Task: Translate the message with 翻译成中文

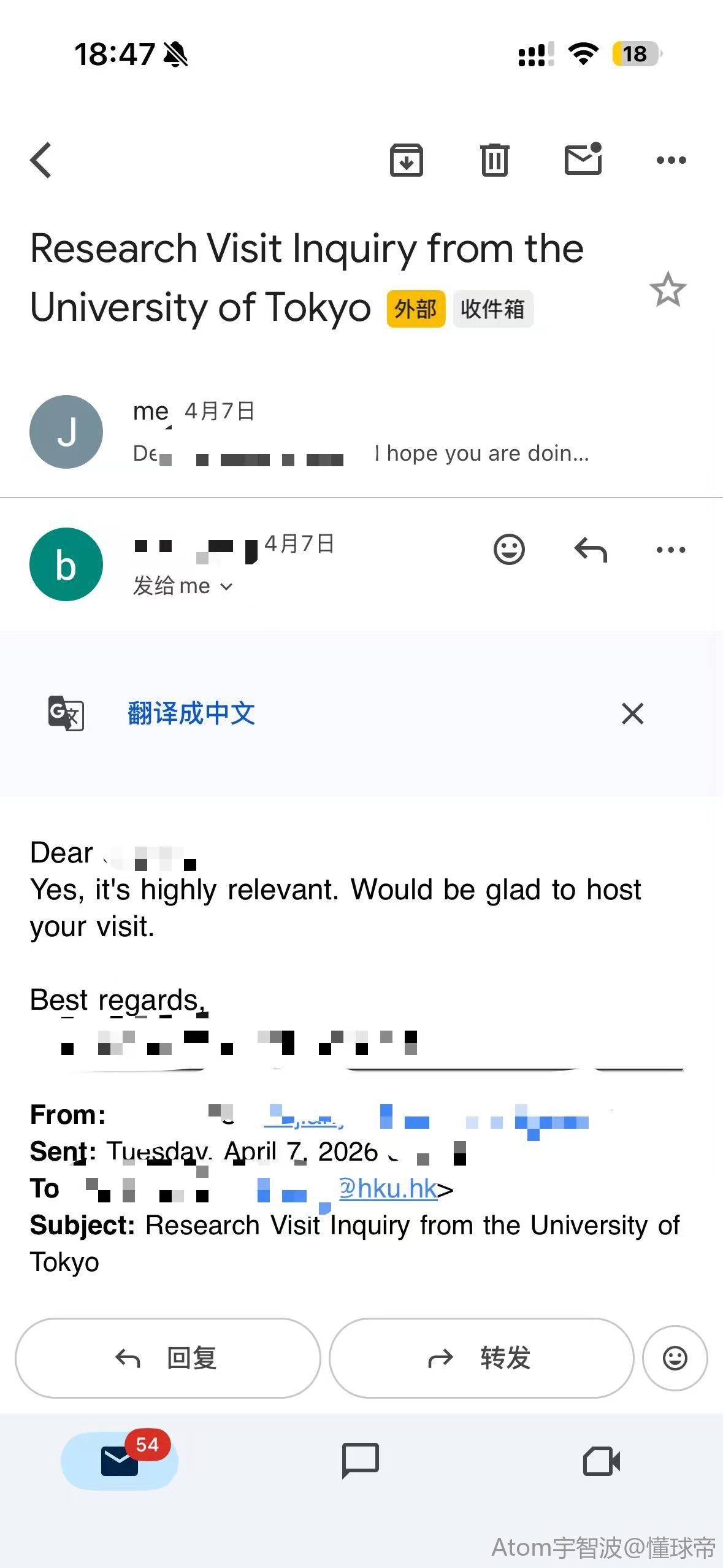Action: point(191,713)
